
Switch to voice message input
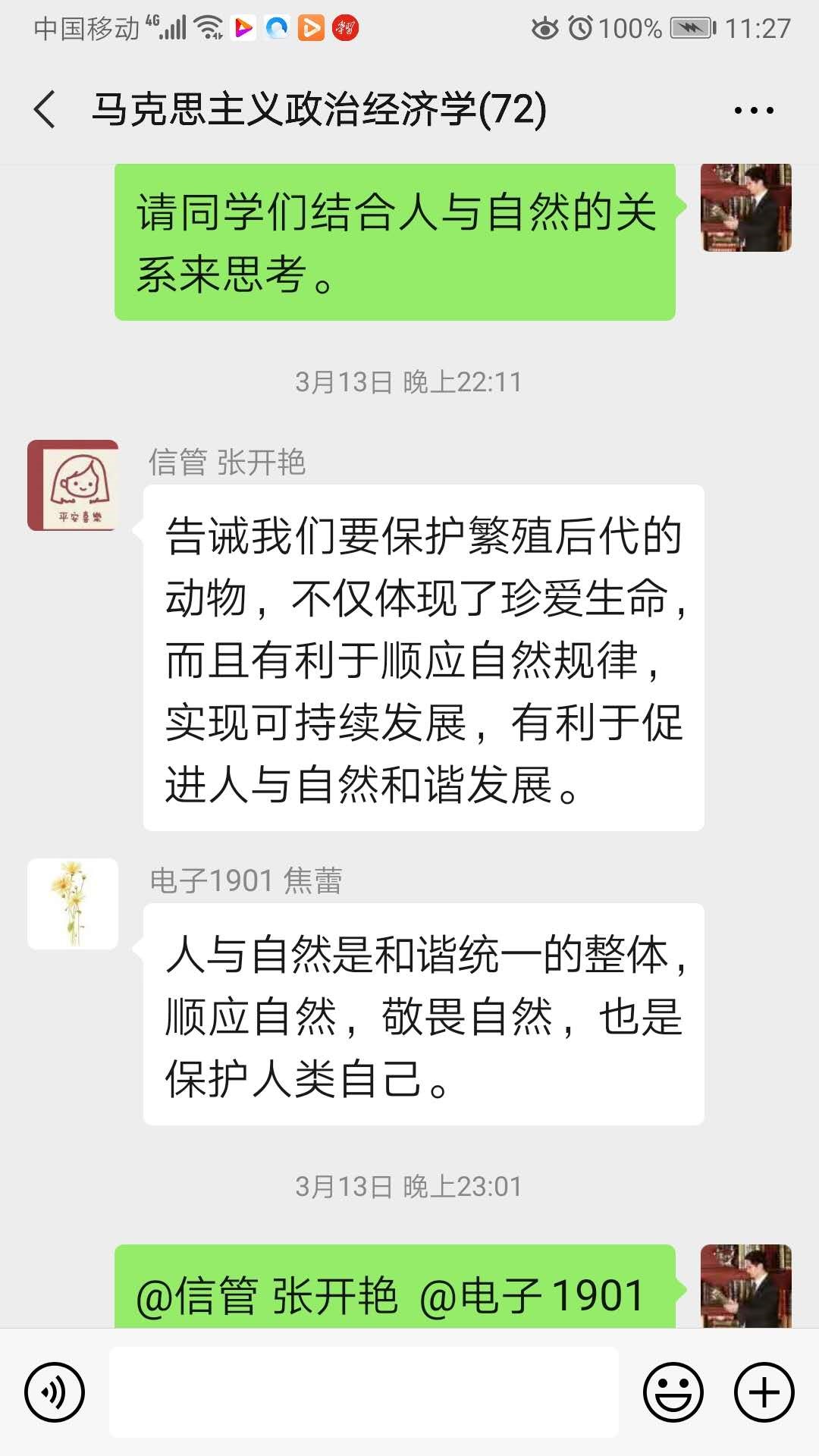click(x=54, y=1392)
